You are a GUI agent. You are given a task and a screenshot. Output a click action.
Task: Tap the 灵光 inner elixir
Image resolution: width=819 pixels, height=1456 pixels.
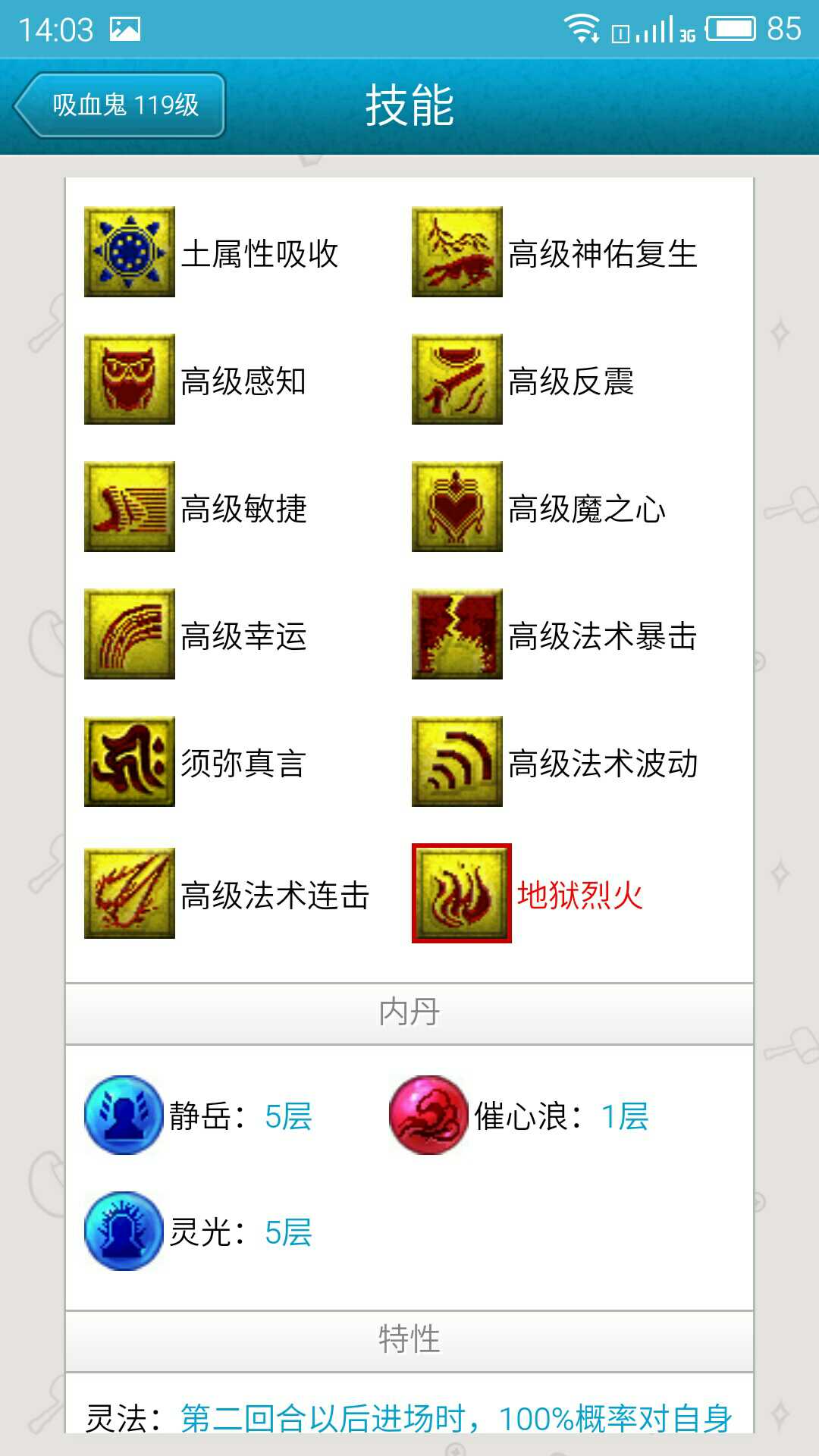pos(124,1231)
